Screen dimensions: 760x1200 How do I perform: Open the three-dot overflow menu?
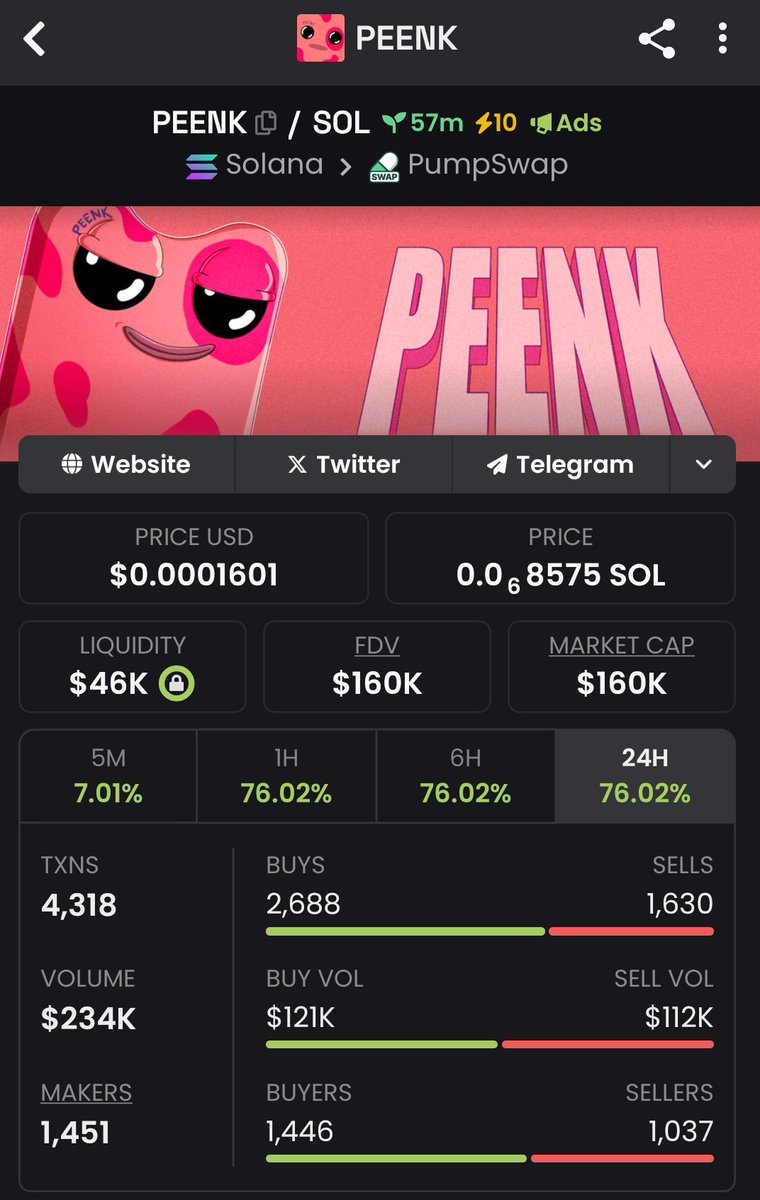(722, 40)
